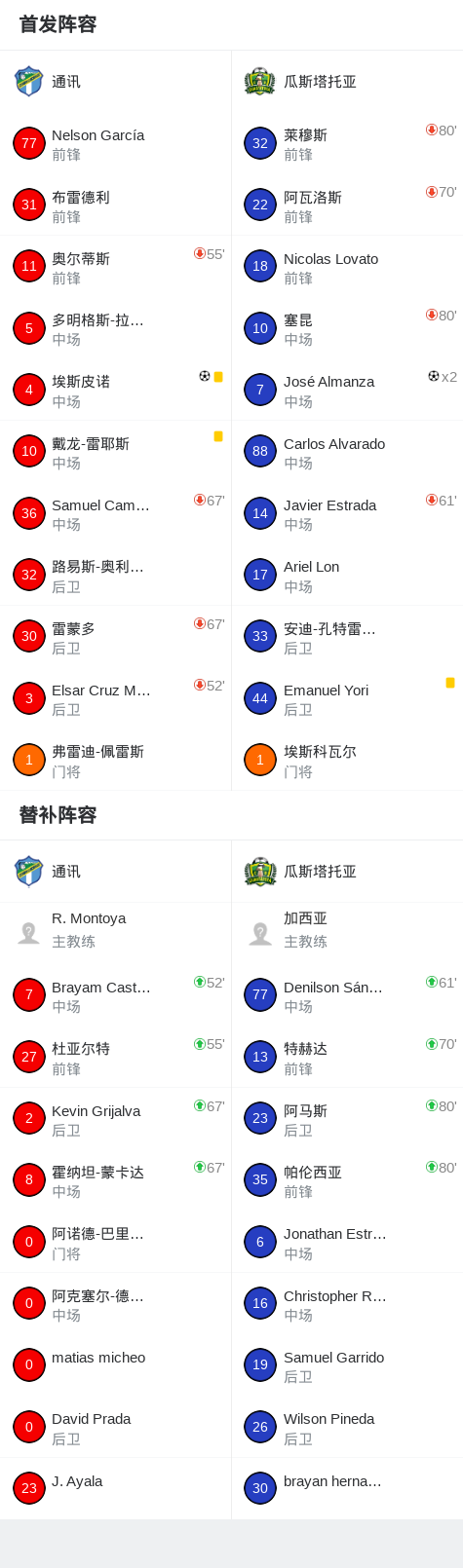The width and height of the screenshot is (463, 1568).
Task: Open 布雷德利 player row
Action: pyautogui.click(x=115, y=205)
